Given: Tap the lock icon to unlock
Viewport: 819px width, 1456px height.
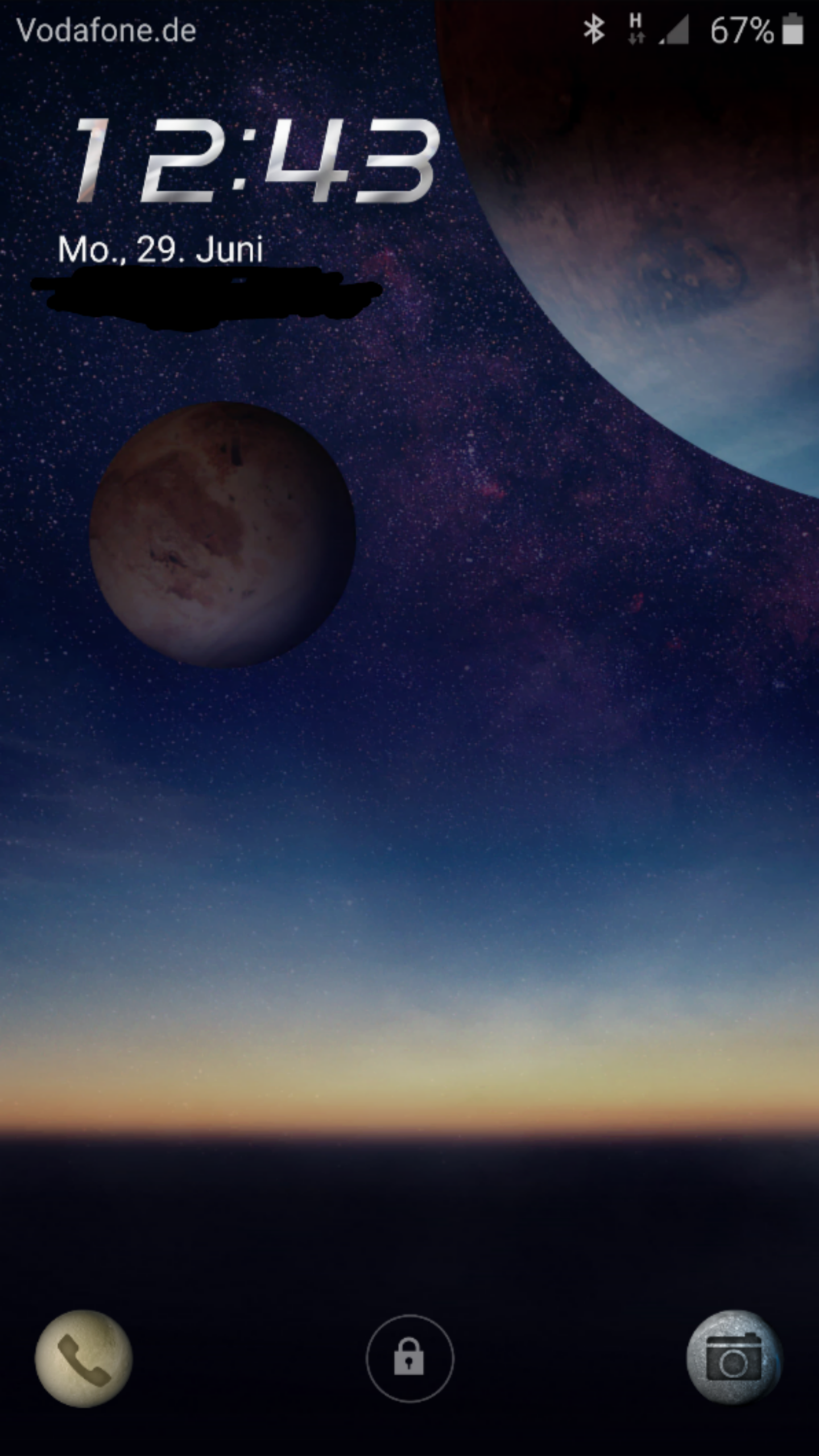Looking at the screenshot, I should pos(409,1359).
